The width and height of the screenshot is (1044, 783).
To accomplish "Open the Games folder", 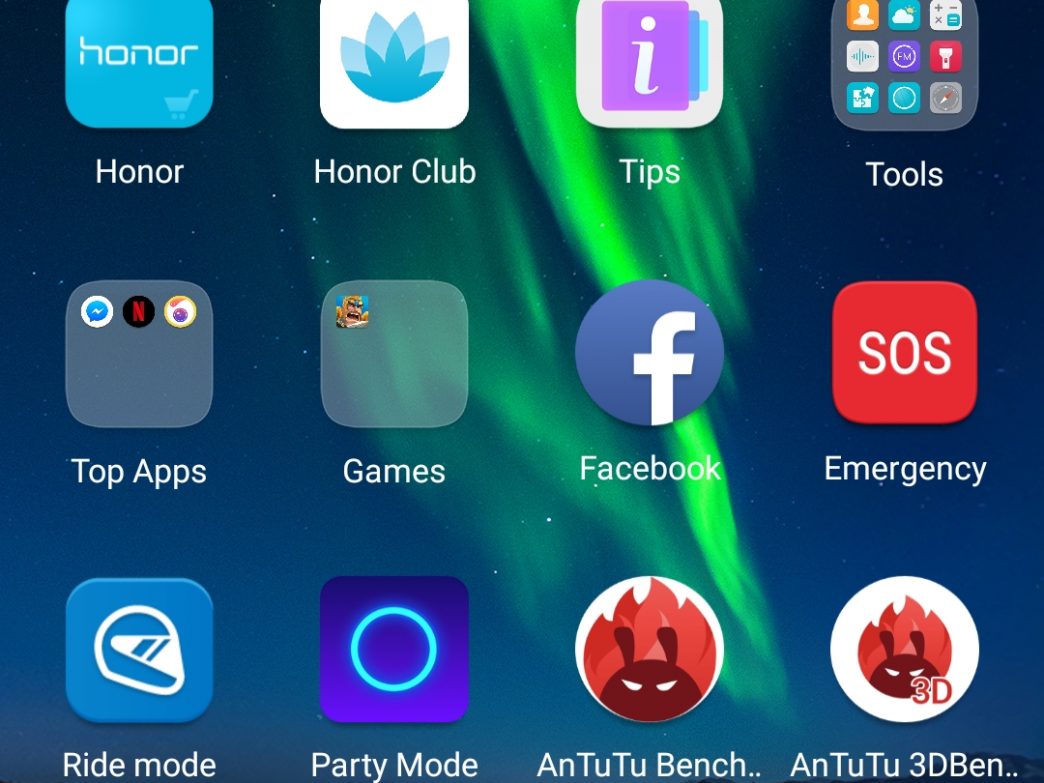I will [x=394, y=354].
